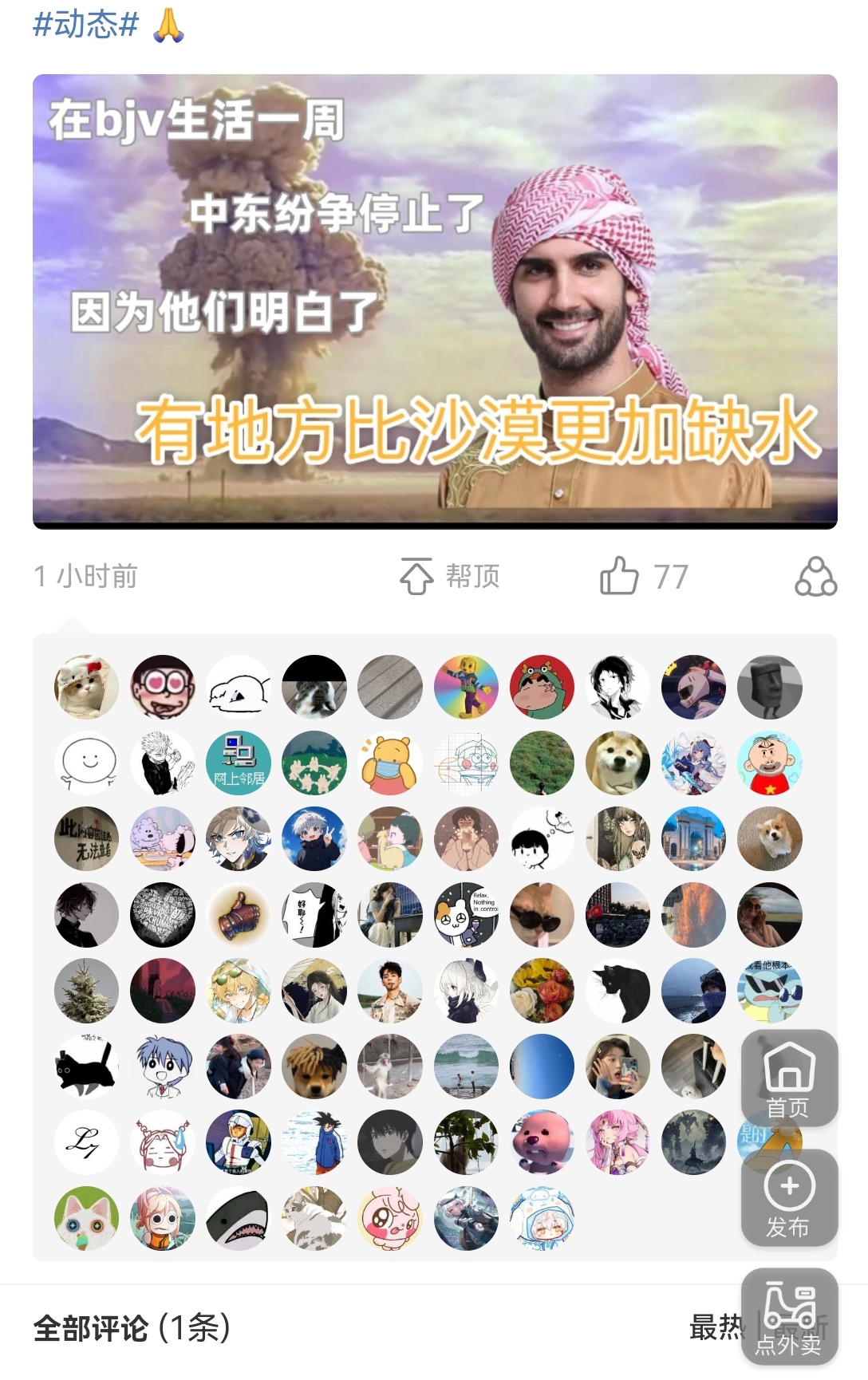Image resolution: width=868 pixels, height=1380 pixels.
Task: Open the Doraemon-style glasses avatar profile
Action: 163,687
